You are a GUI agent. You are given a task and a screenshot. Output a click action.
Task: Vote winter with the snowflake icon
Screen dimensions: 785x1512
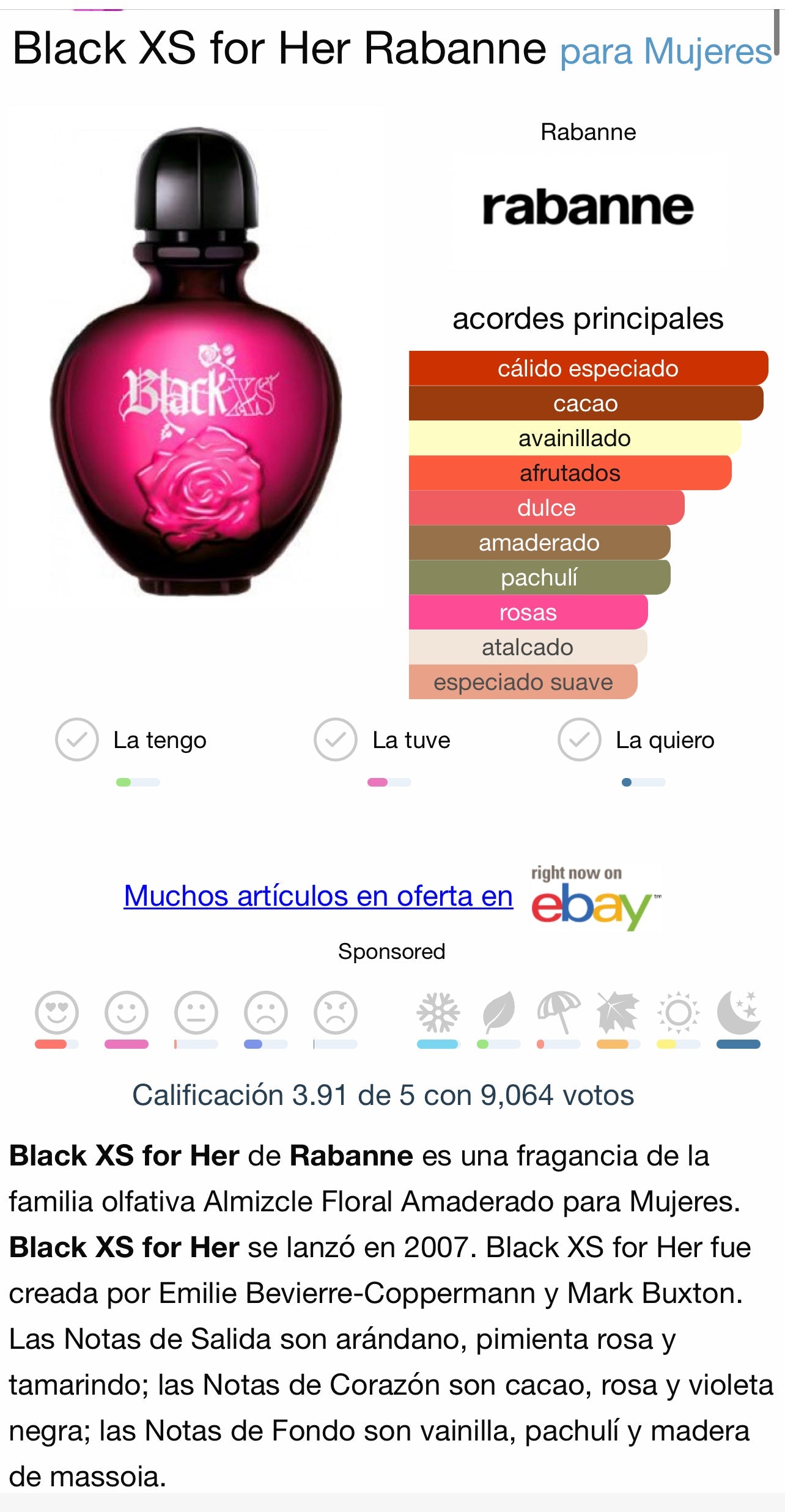(438, 1013)
